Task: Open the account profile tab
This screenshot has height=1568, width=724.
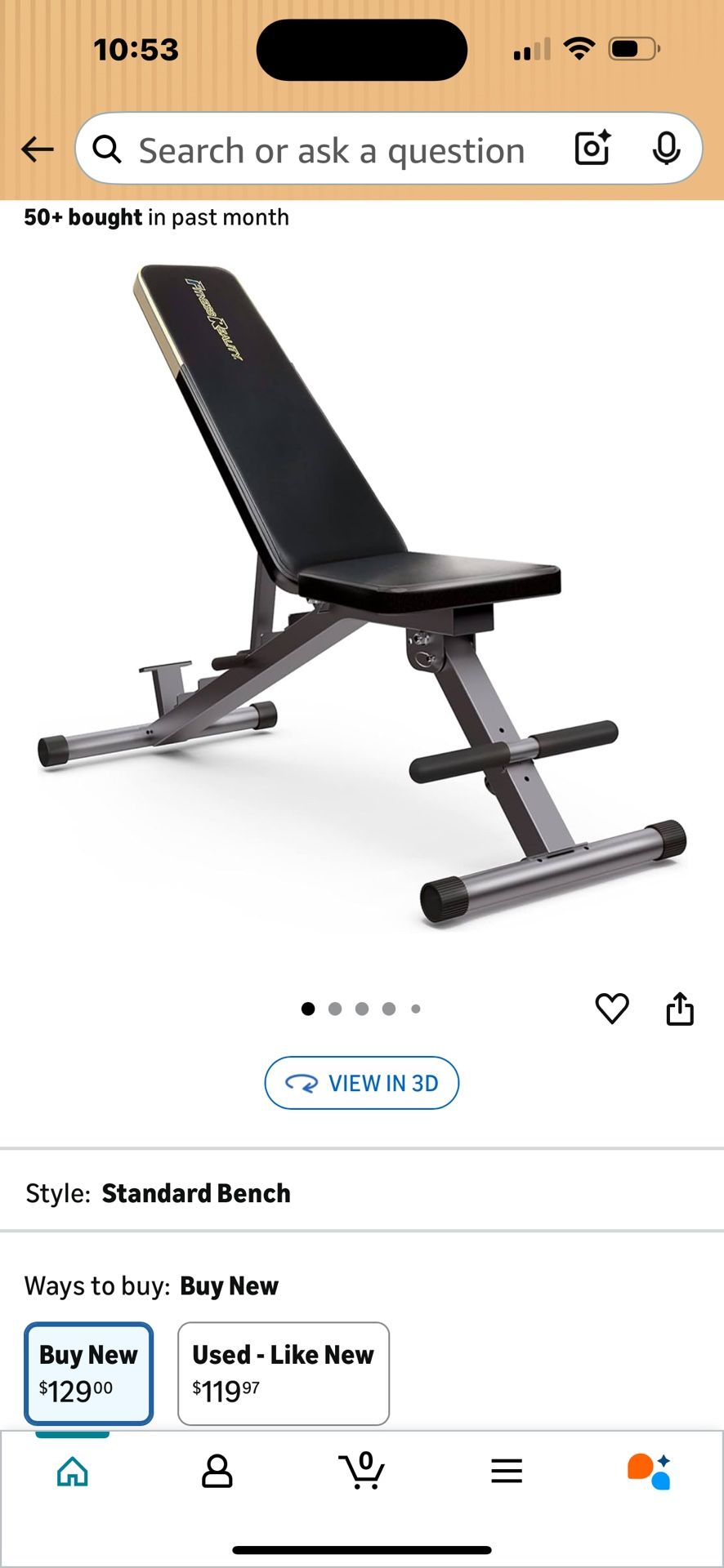Action: 217,1472
